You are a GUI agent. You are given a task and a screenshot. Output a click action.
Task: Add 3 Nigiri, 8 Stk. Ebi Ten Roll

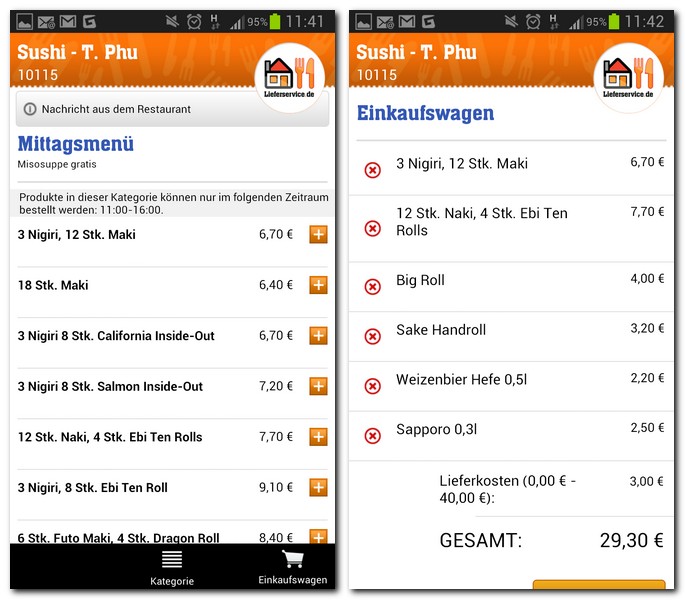[x=318, y=488]
